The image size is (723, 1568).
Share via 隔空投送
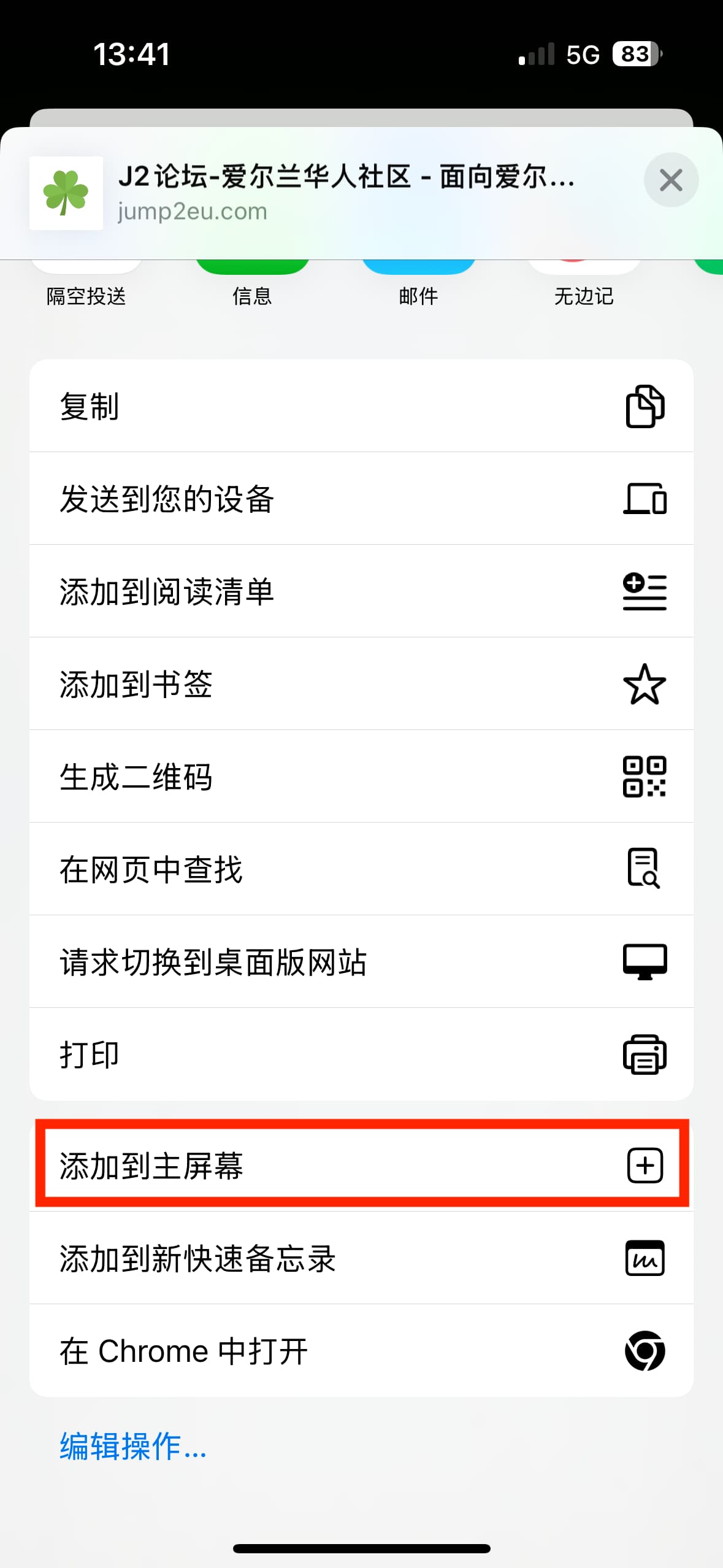[86, 282]
